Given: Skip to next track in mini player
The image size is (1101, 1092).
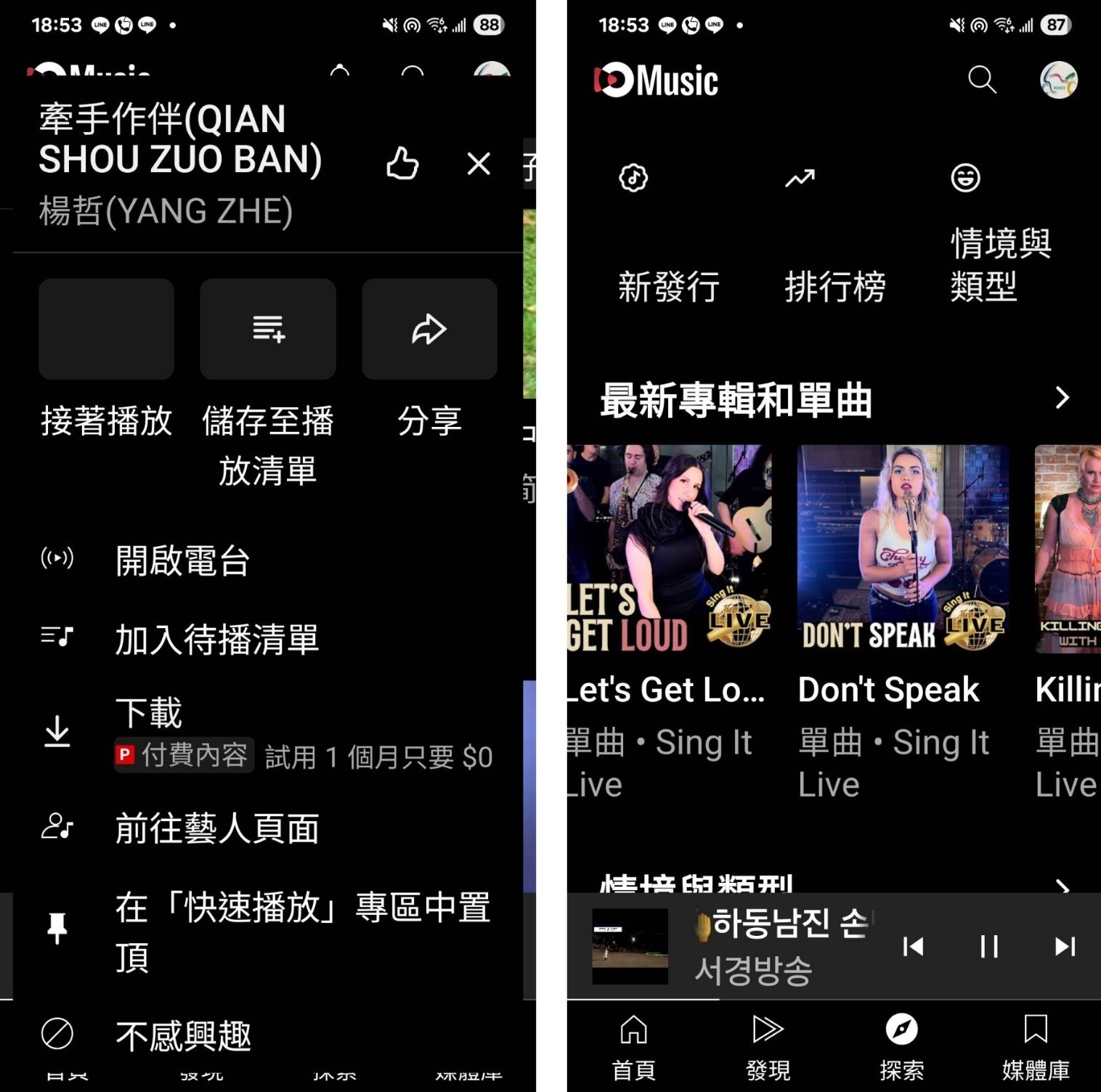Looking at the screenshot, I should point(1065,947).
